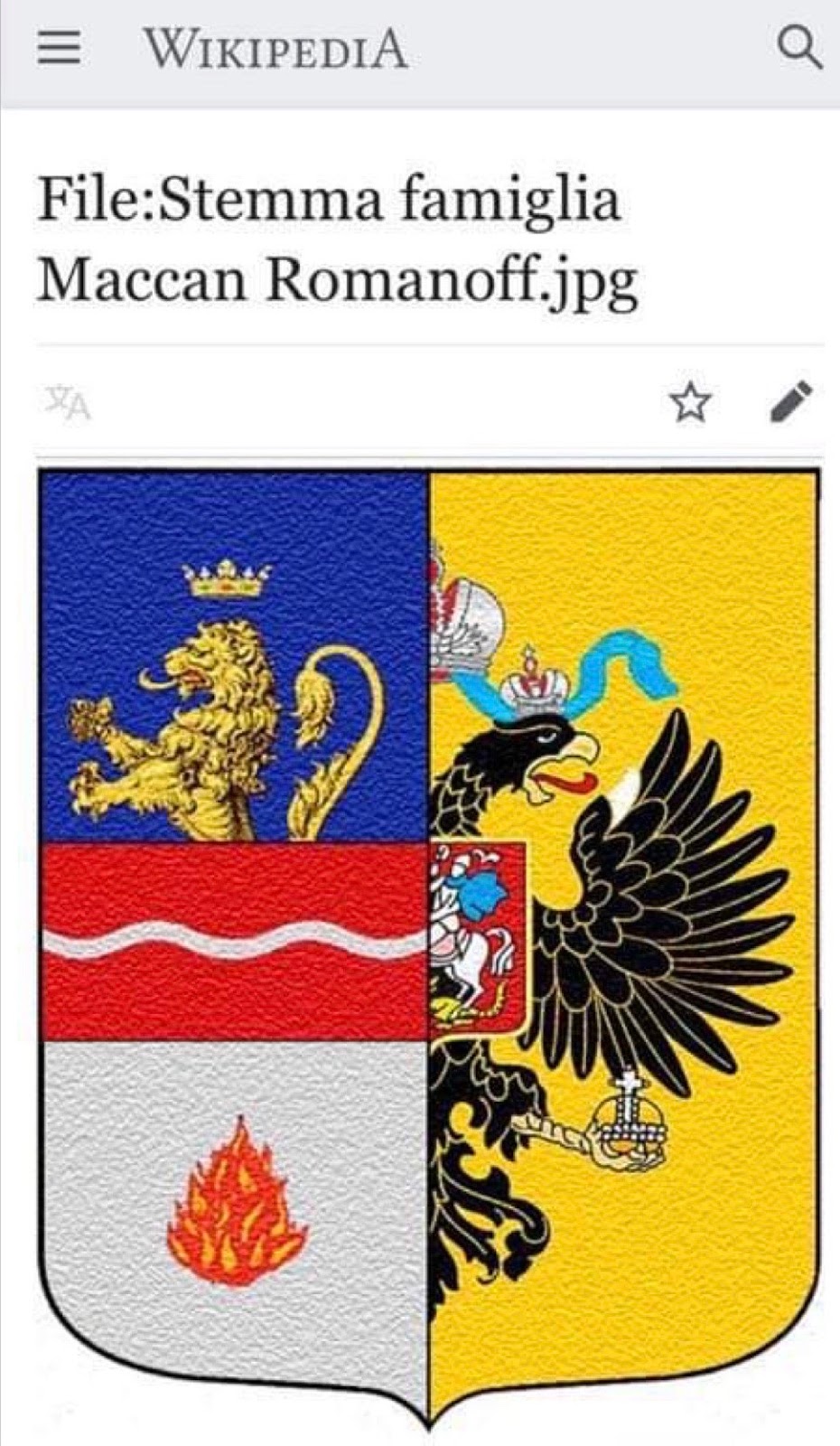Tap the Wikipedia logo to go home
The image size is (840, 1446).
[x=275, y=50]
